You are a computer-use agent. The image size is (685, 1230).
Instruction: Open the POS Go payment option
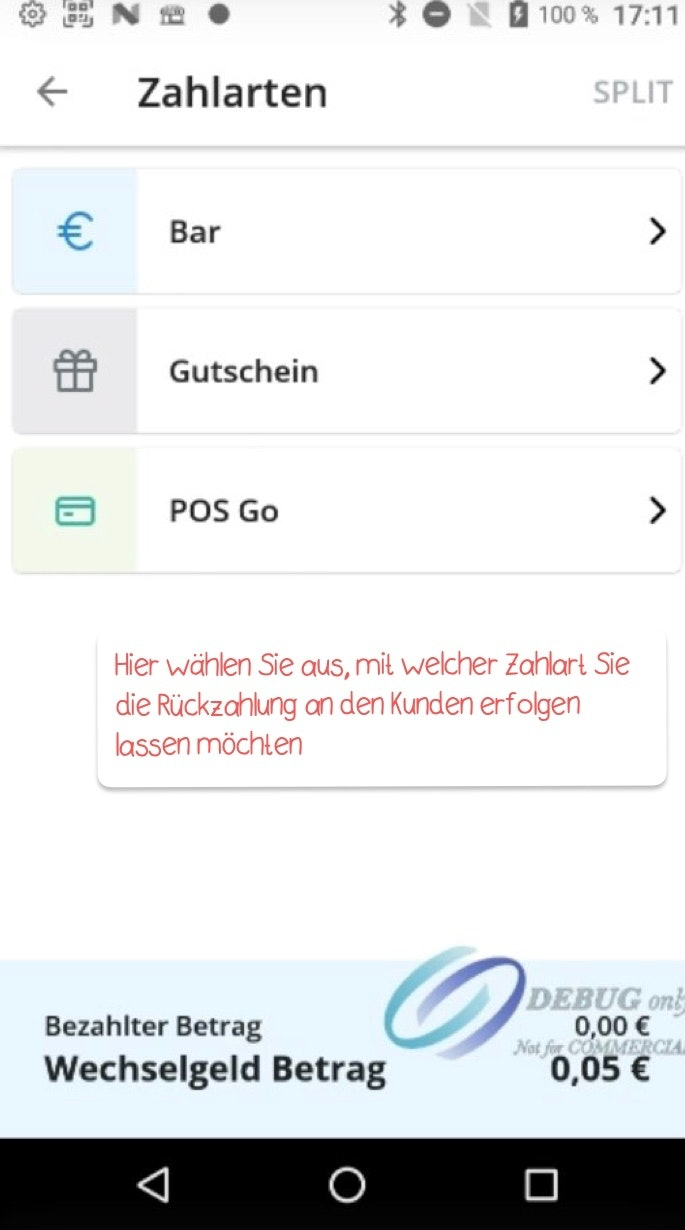click(x=346, y=511)
